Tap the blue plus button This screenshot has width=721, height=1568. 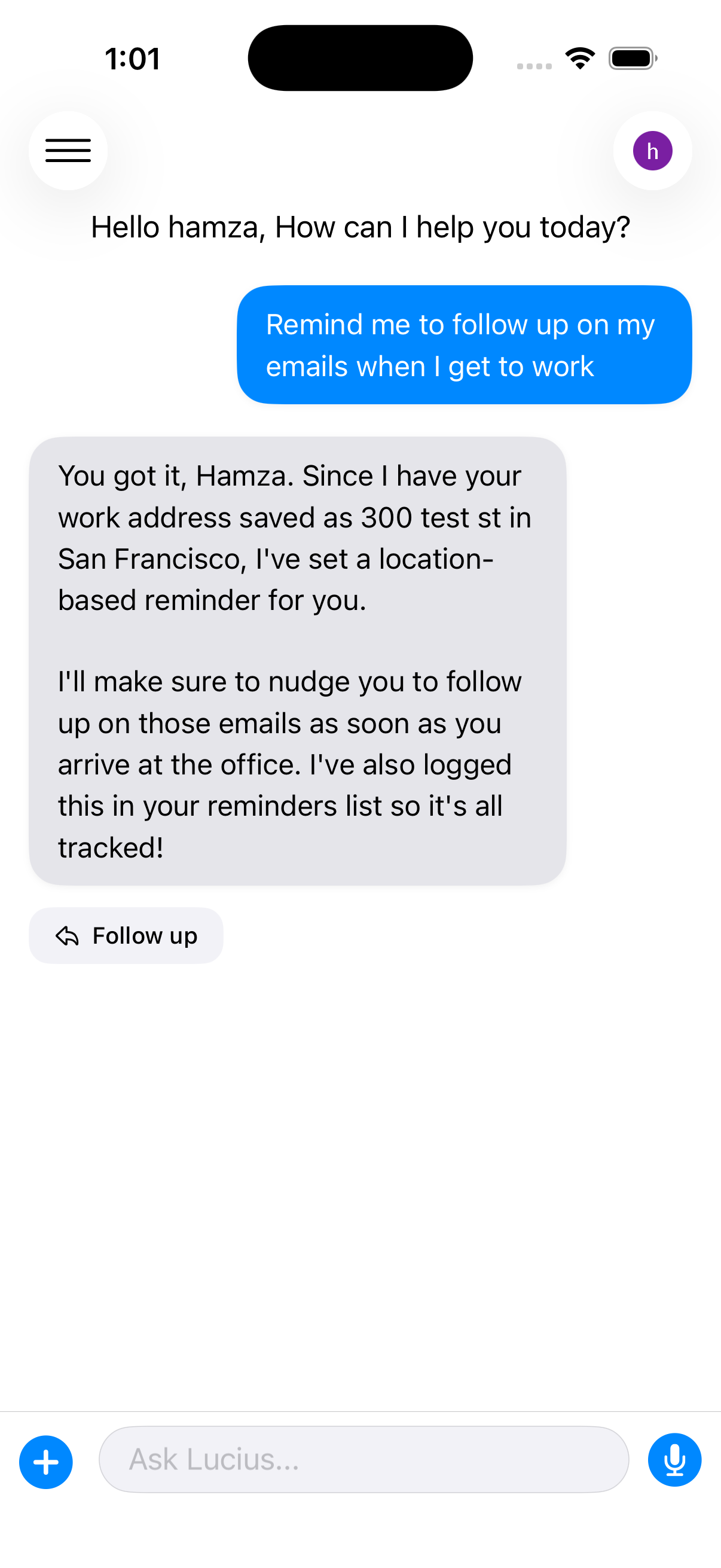pos(46,1462)
